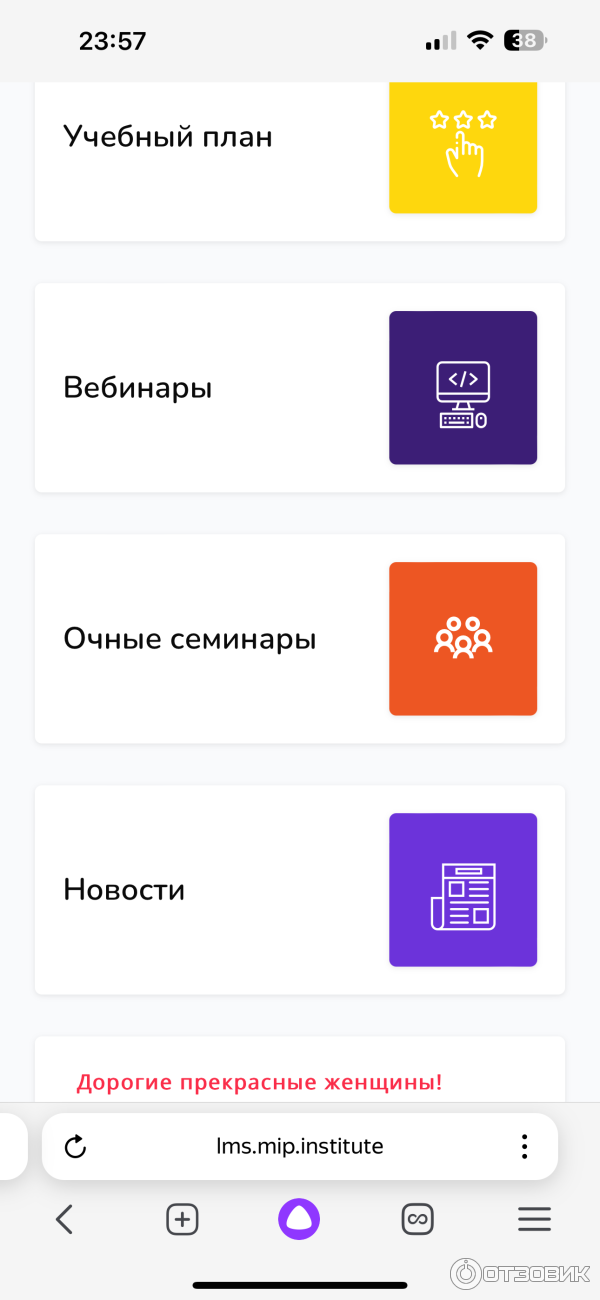This screenshot has height=1300, width=600.
Task: Open the Вебинары section
Action: [x=300, y=388]
